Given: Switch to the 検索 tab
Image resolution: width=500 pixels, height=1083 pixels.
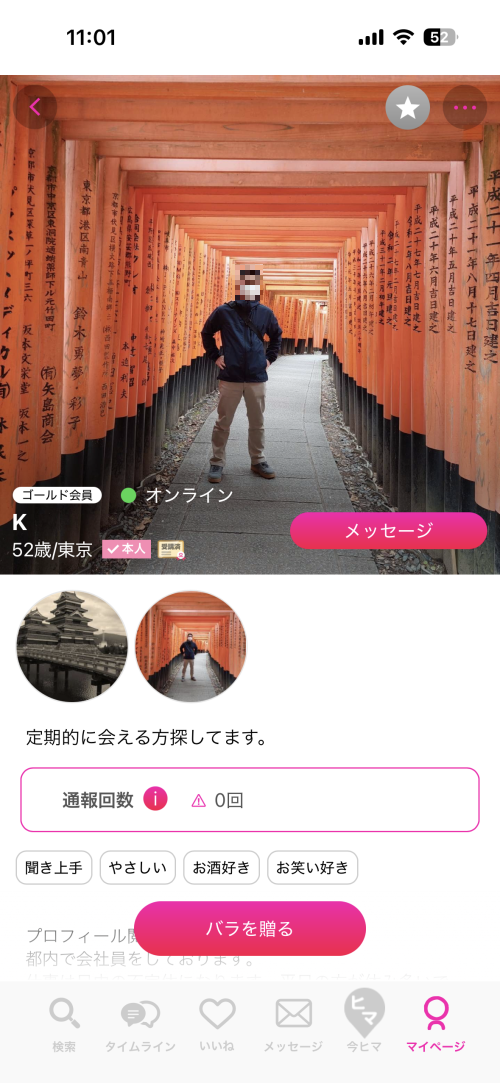Looking at the screenshot, I should (x=64, y=1024).
